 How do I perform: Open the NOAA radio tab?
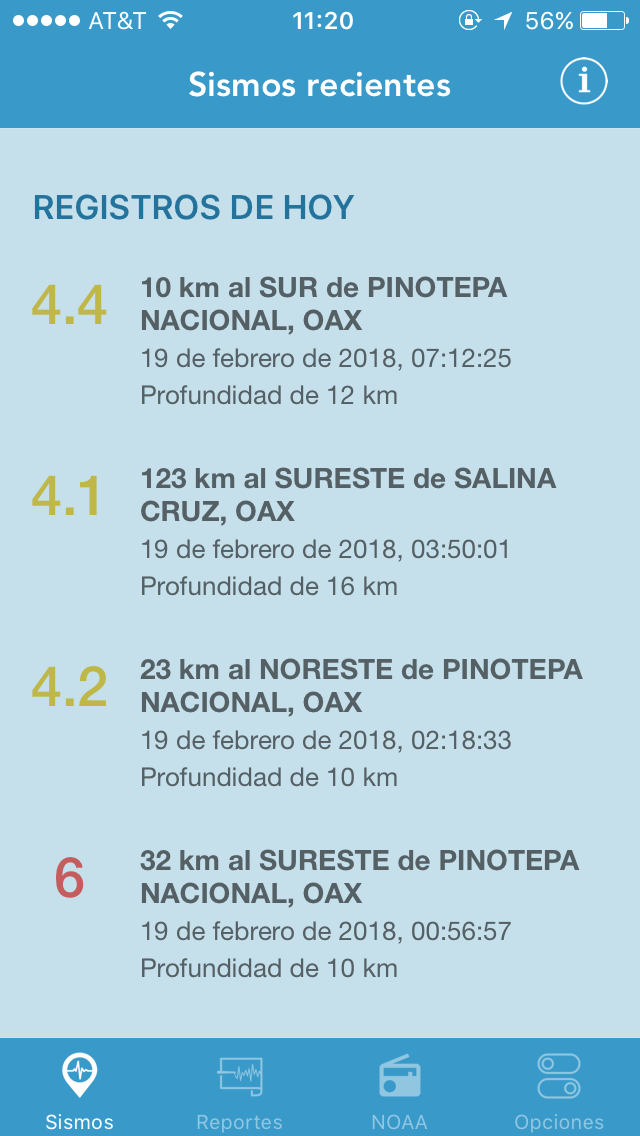[400, 1088]
